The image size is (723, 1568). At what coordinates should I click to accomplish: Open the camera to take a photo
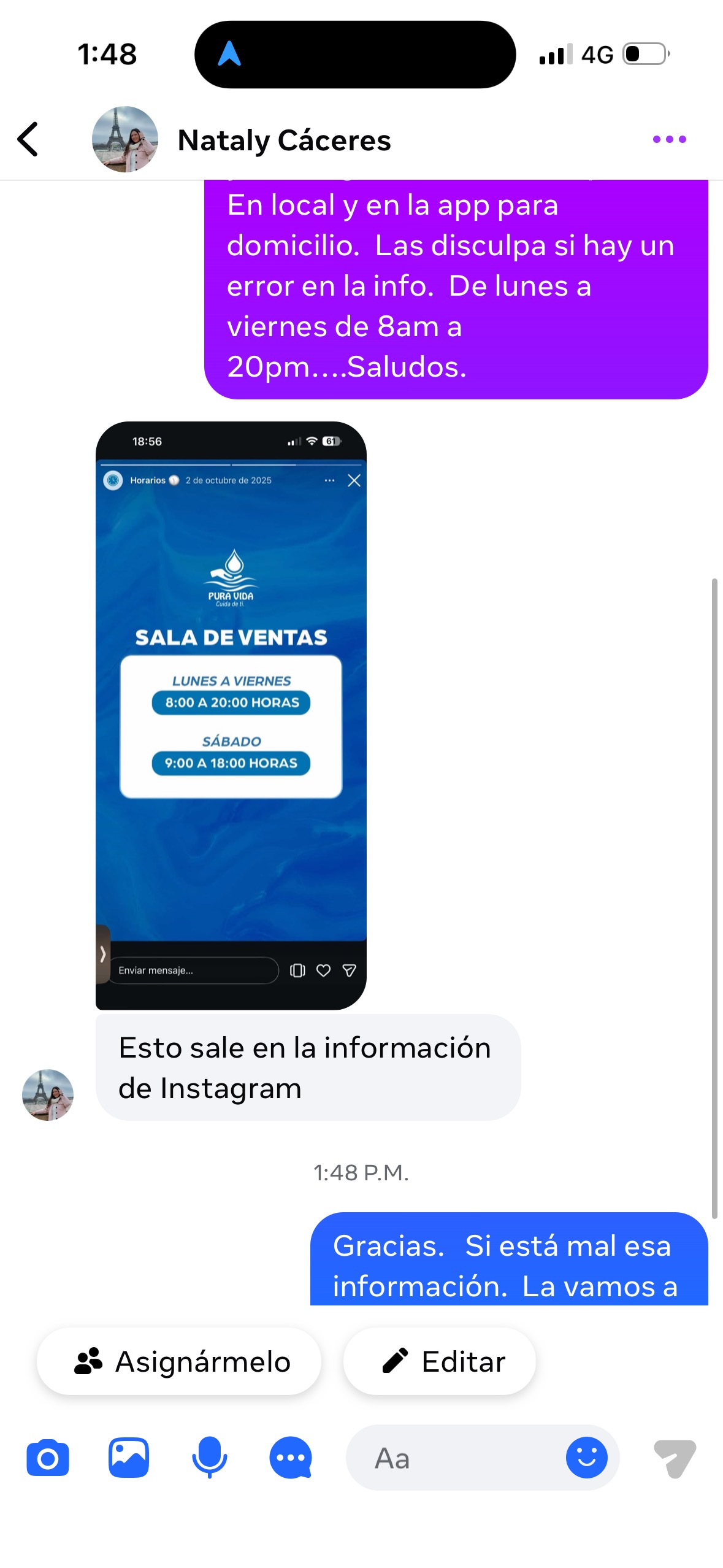click(x=48, y=1458)
